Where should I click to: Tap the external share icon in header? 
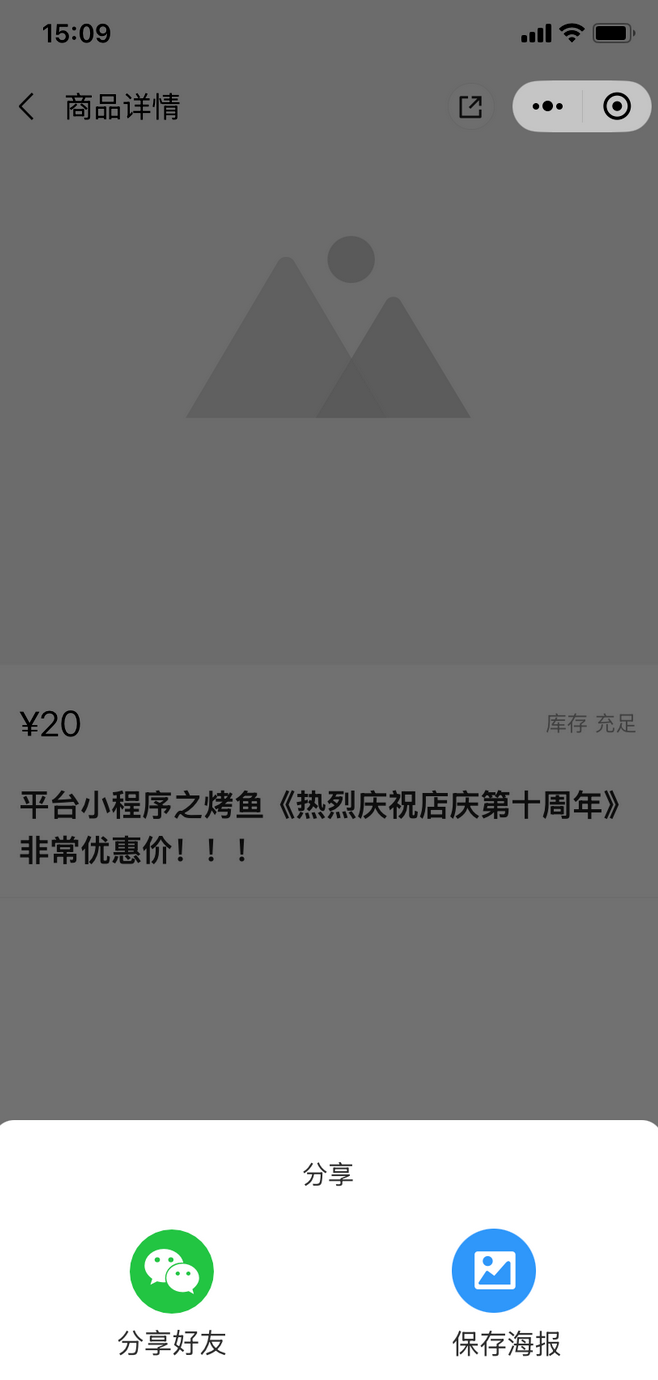470,107
